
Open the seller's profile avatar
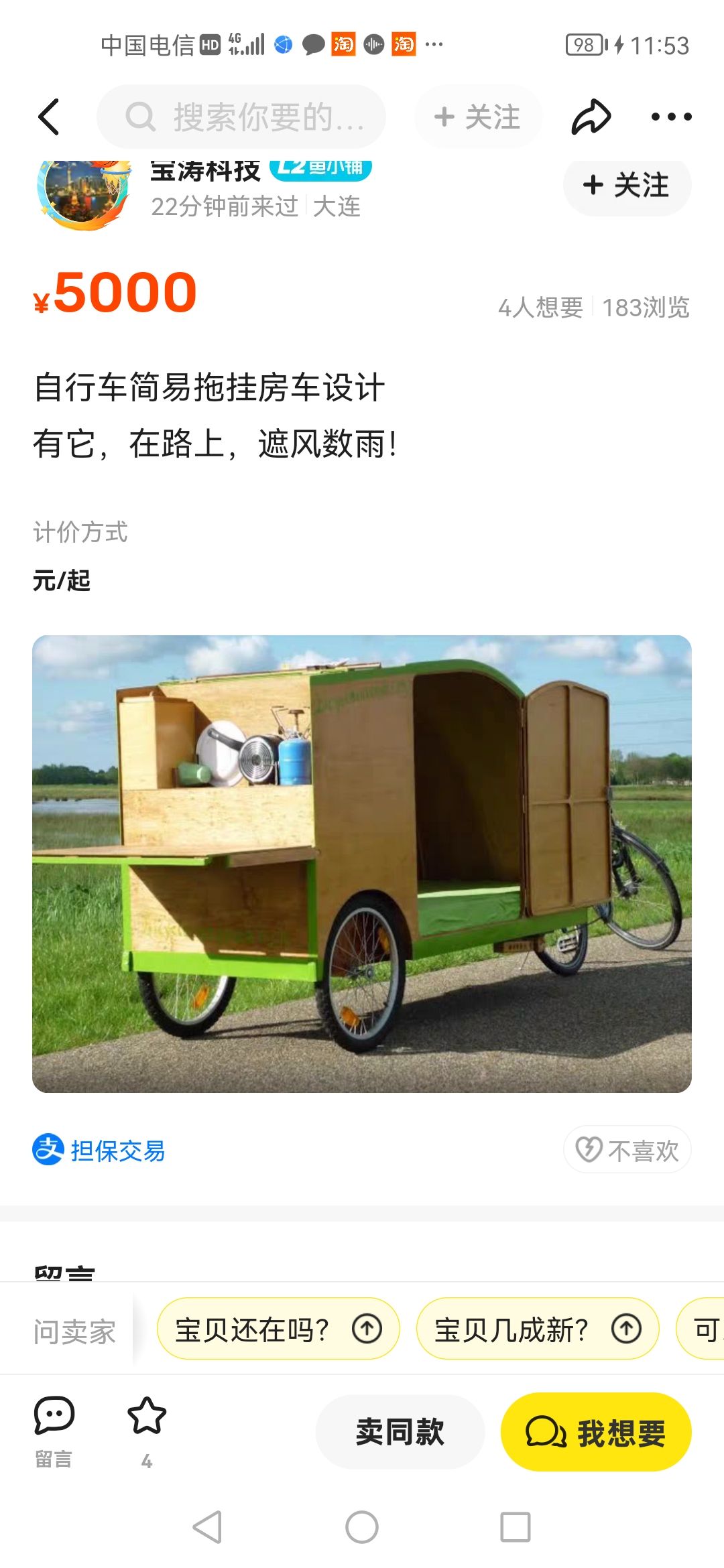[82, 193]
